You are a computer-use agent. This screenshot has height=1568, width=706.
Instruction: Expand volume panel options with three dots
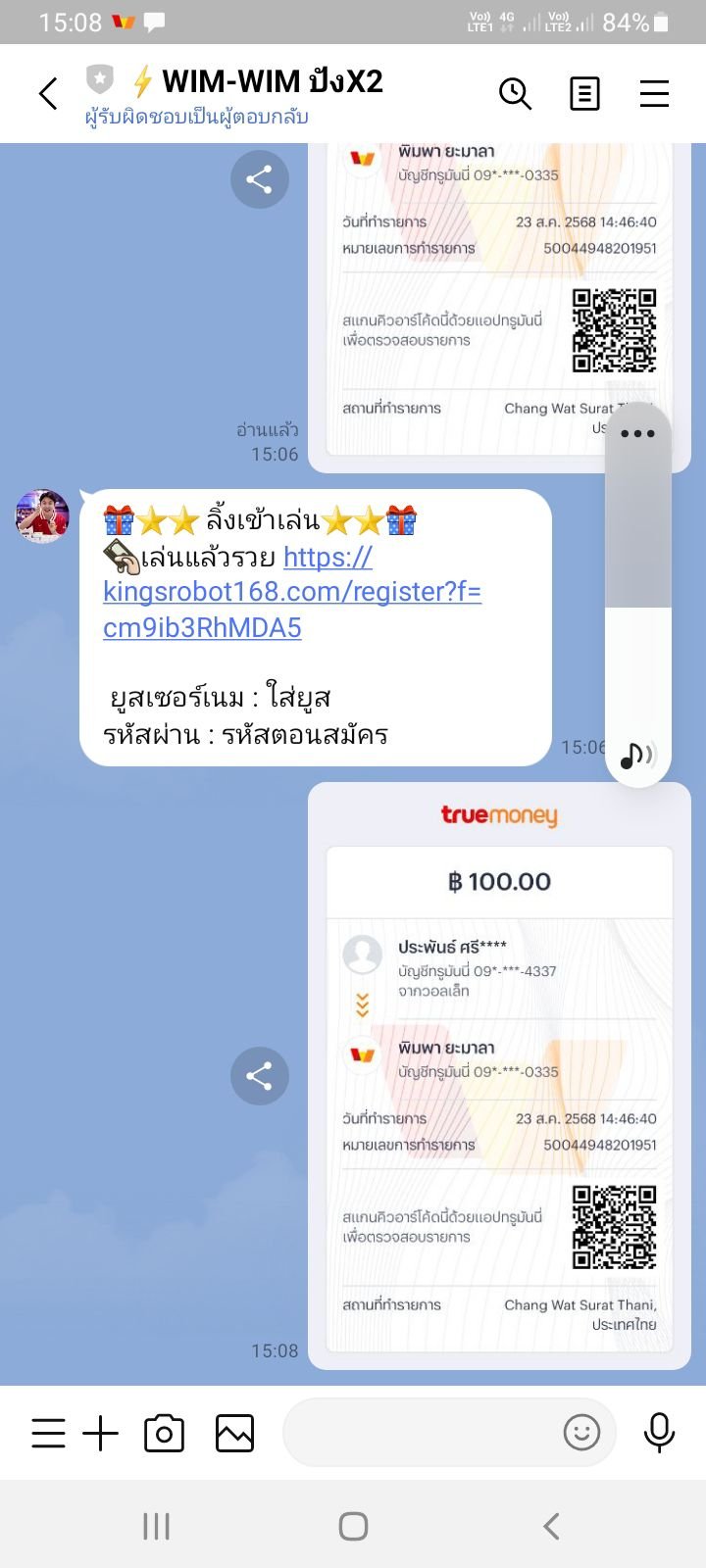(x=637, y=433)
